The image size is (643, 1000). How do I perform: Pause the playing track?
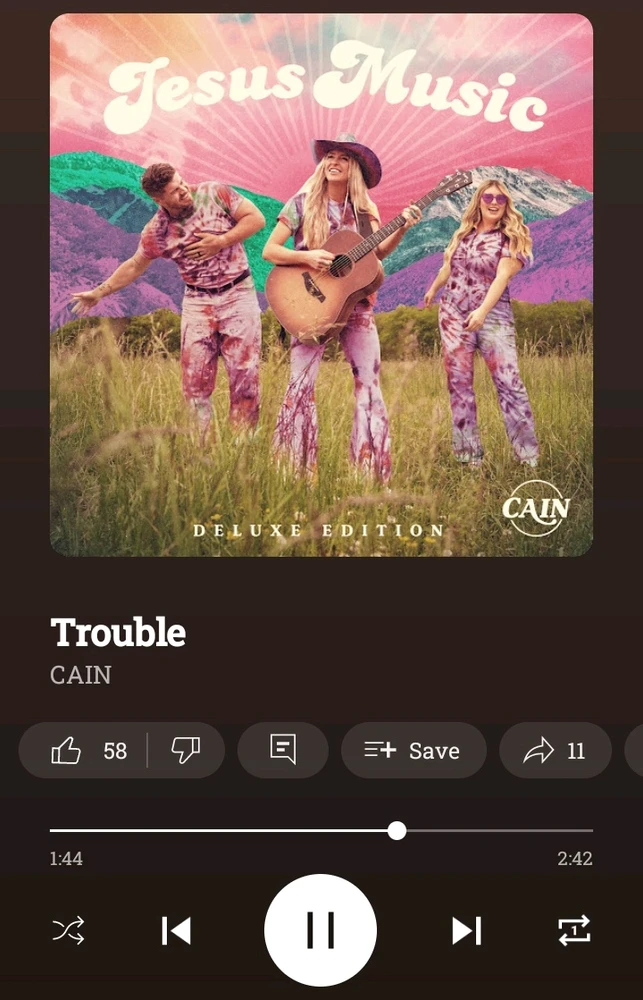[x=320, y=930]
